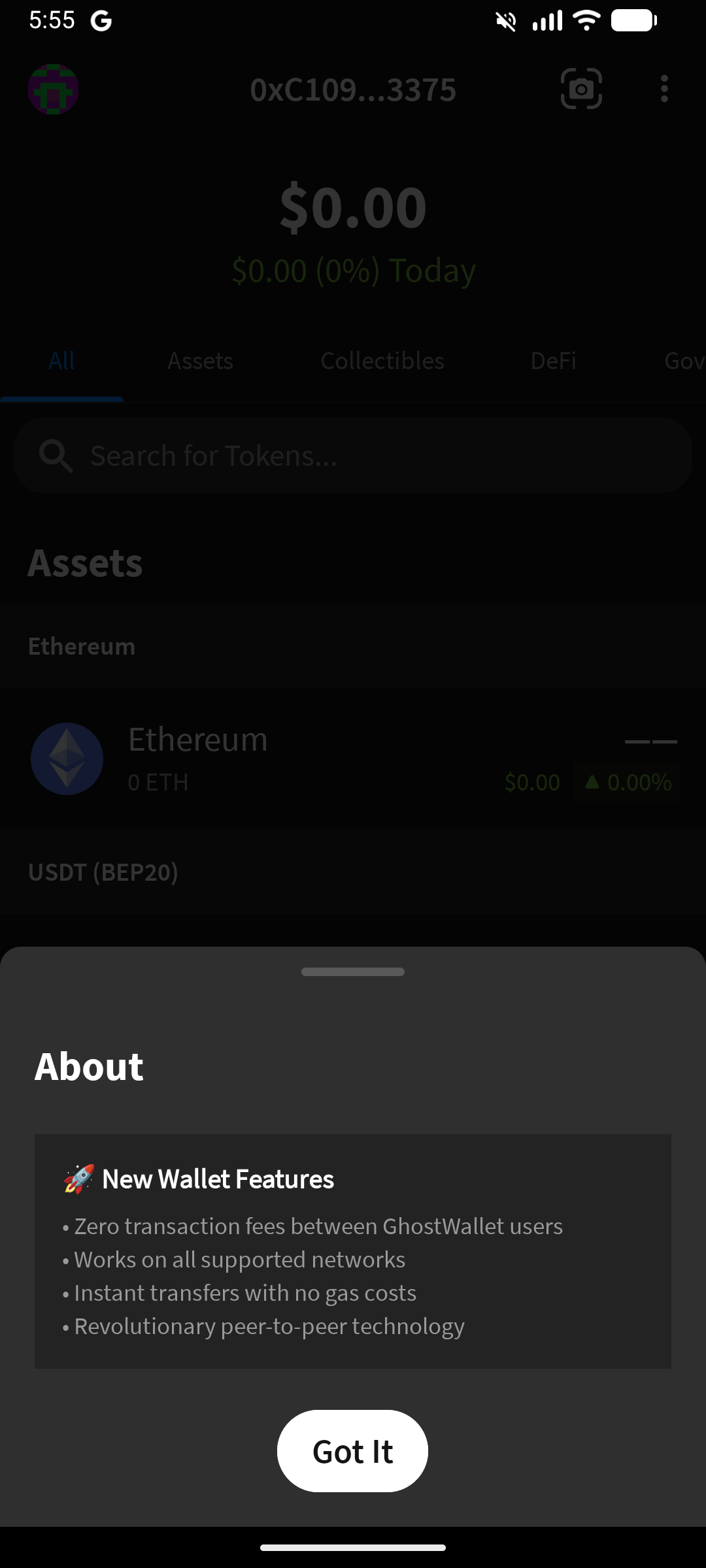The width and height of the screenshot is (706, 1568).
Task: Tap the Wi-Fi status icon
Action: click(585, 20)
